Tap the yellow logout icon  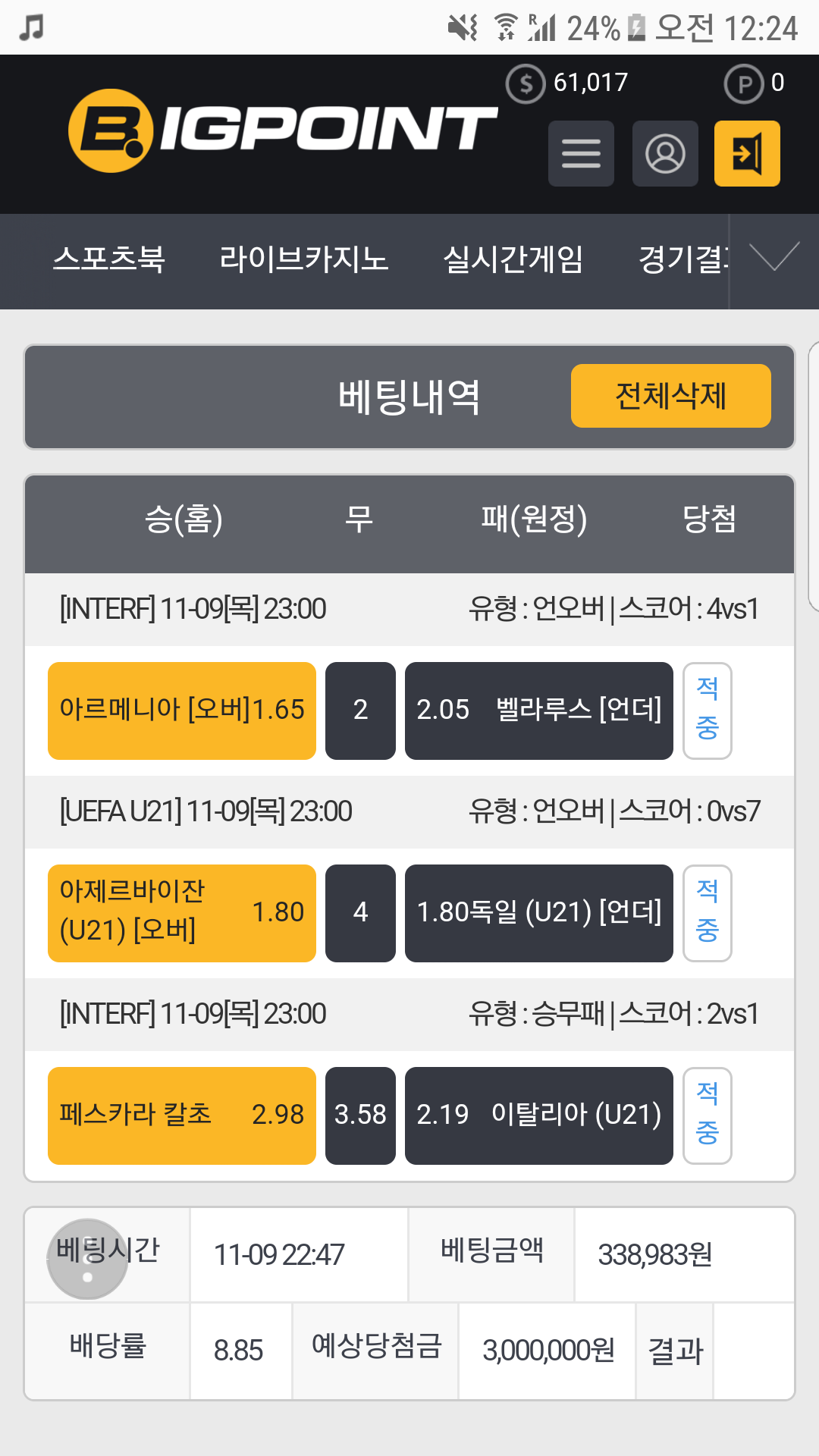tap(747, 153)
